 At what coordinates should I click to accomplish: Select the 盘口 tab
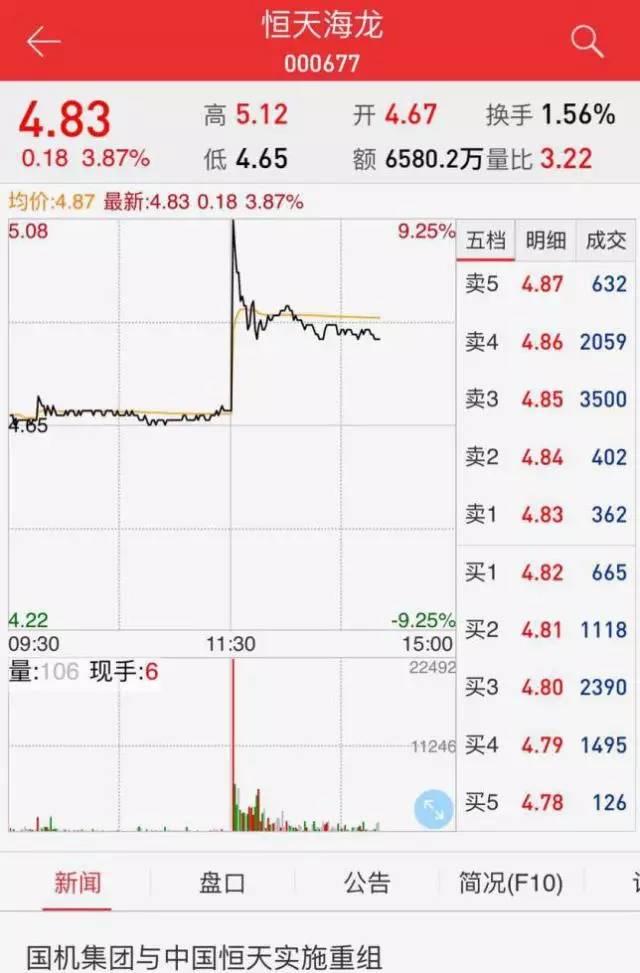click(x=222, y=882)
